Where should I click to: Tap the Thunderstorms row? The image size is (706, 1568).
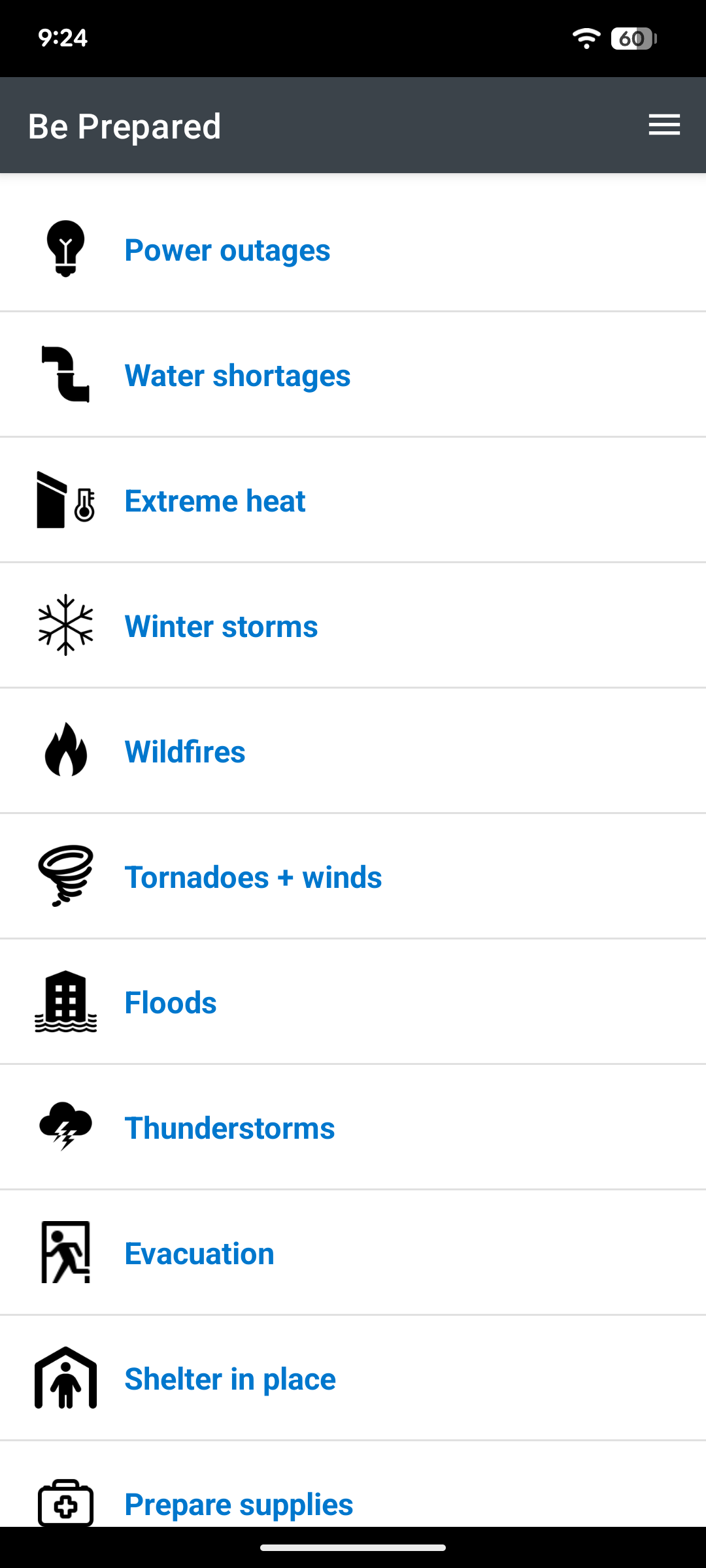pyautogui.click(x=229, y=1128)
